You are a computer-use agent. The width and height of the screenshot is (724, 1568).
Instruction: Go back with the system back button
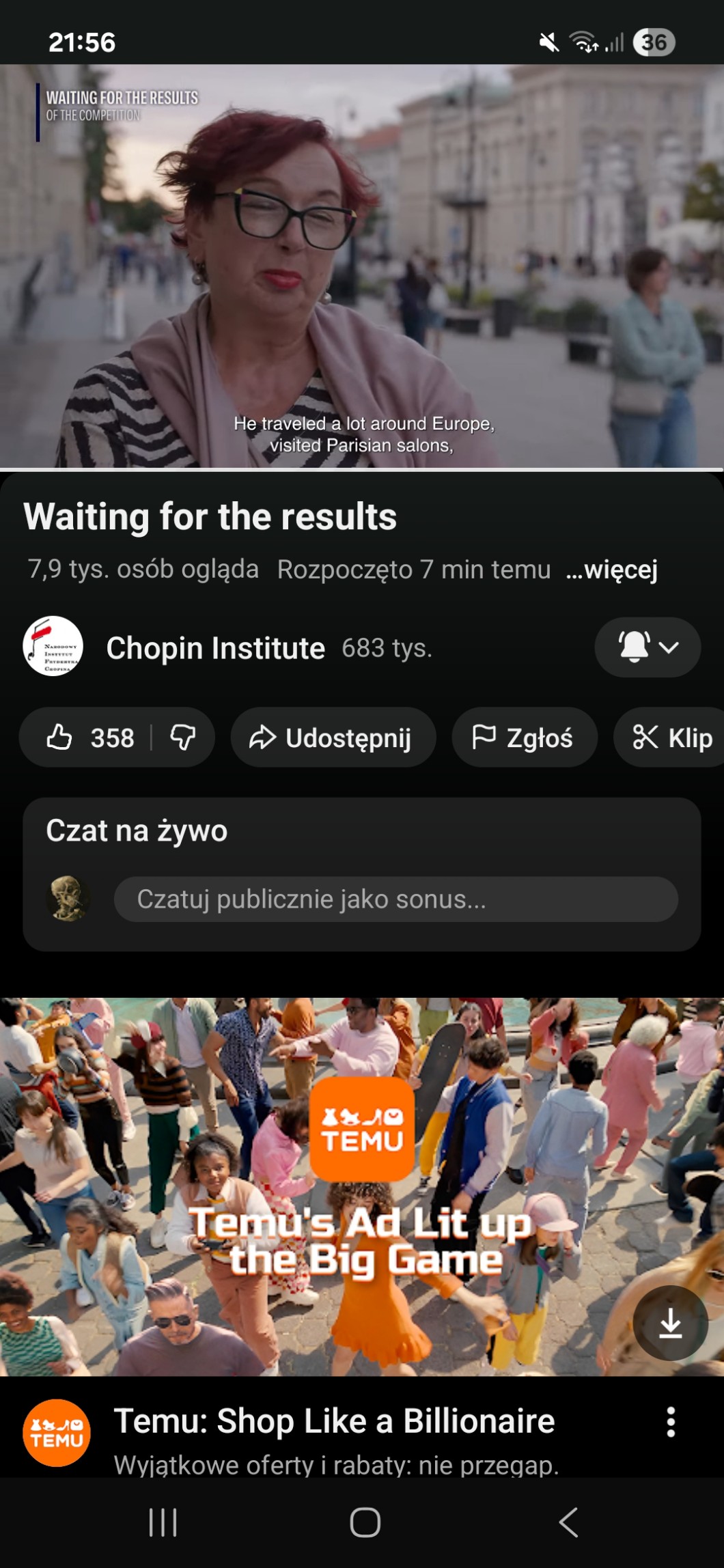coord(568,1522)
